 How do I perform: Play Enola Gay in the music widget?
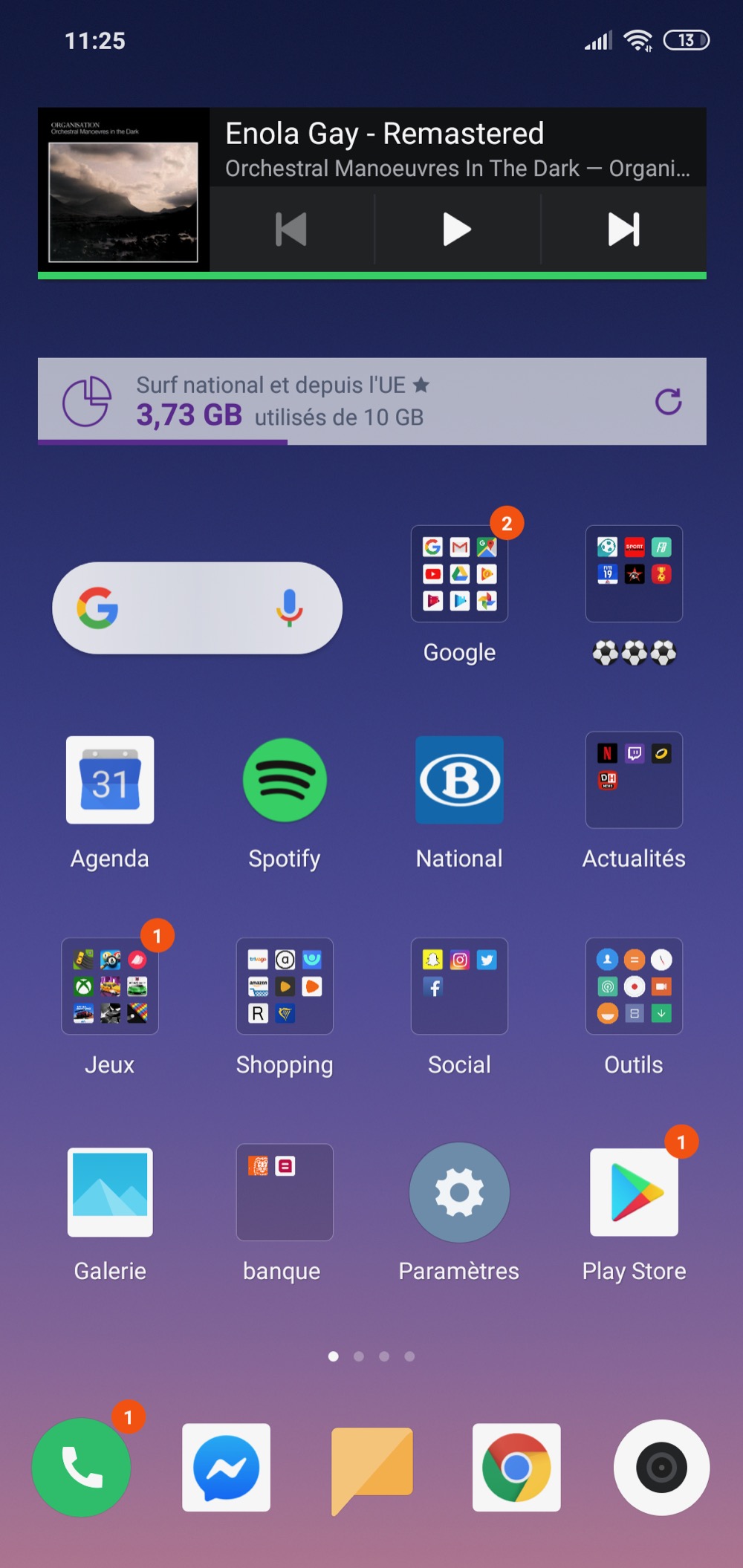click(456, 229)
